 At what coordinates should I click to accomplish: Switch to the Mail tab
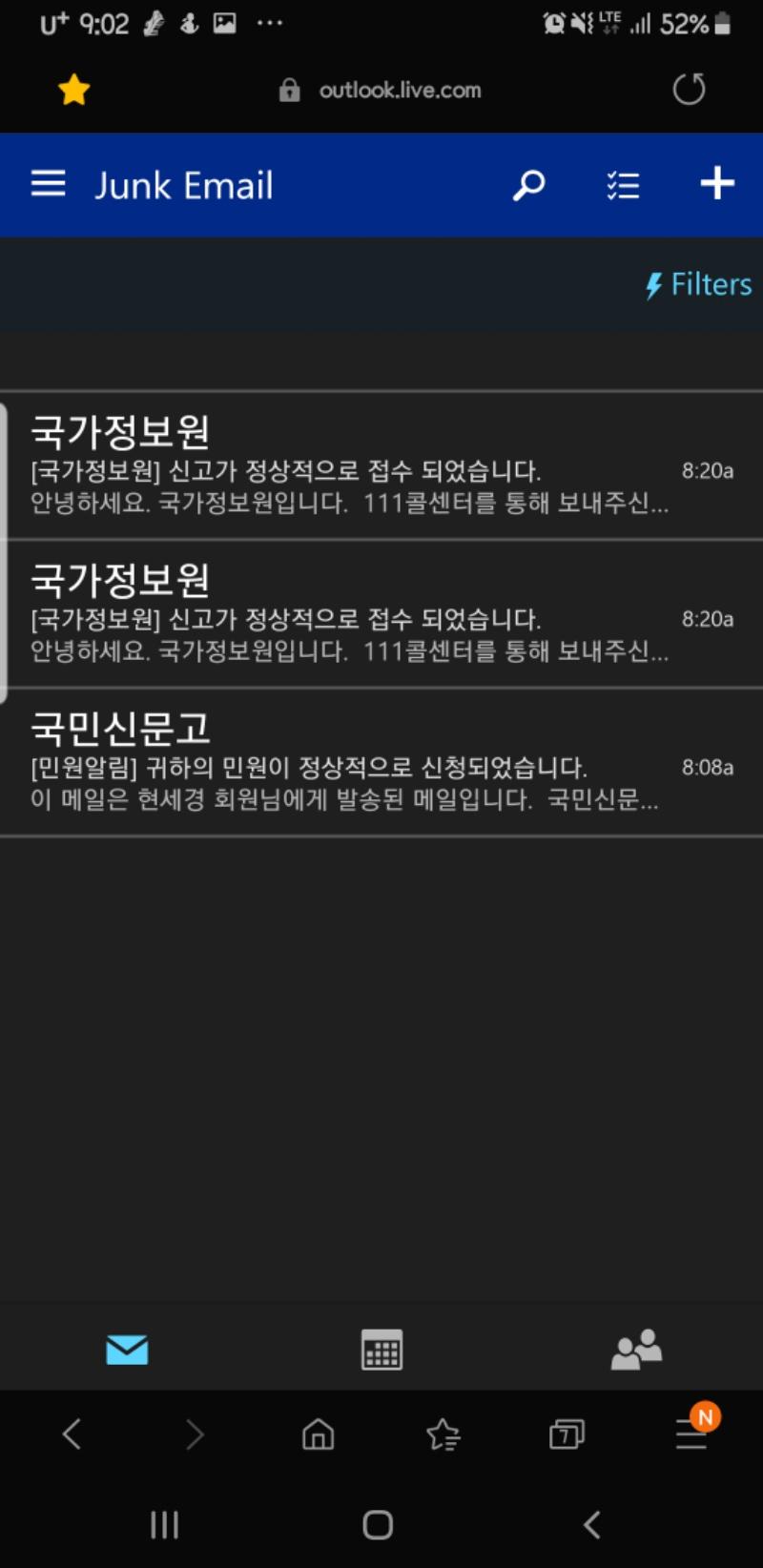pyautogui.click(x=127, y=1350)
